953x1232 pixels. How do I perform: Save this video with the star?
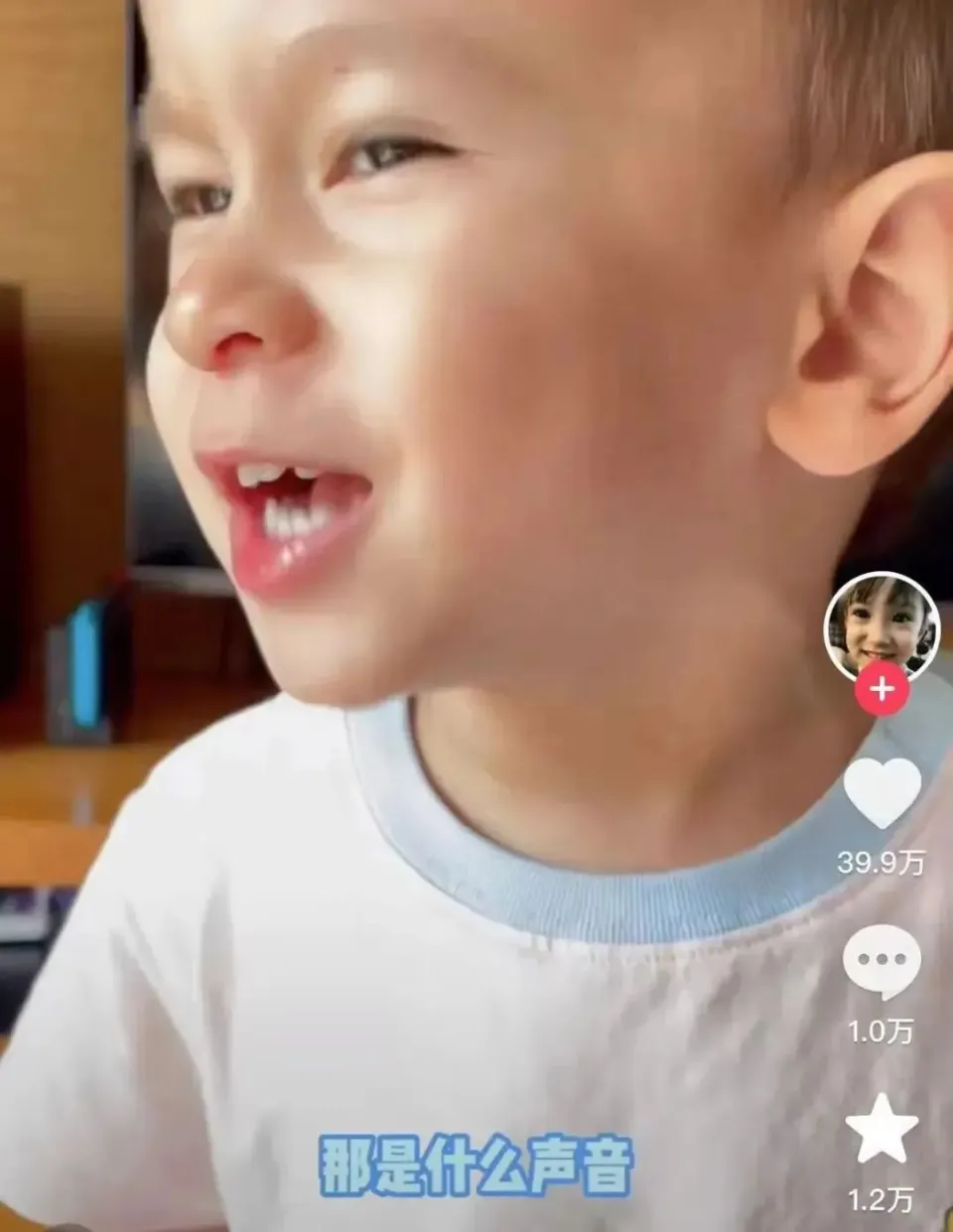[882, 1129]
